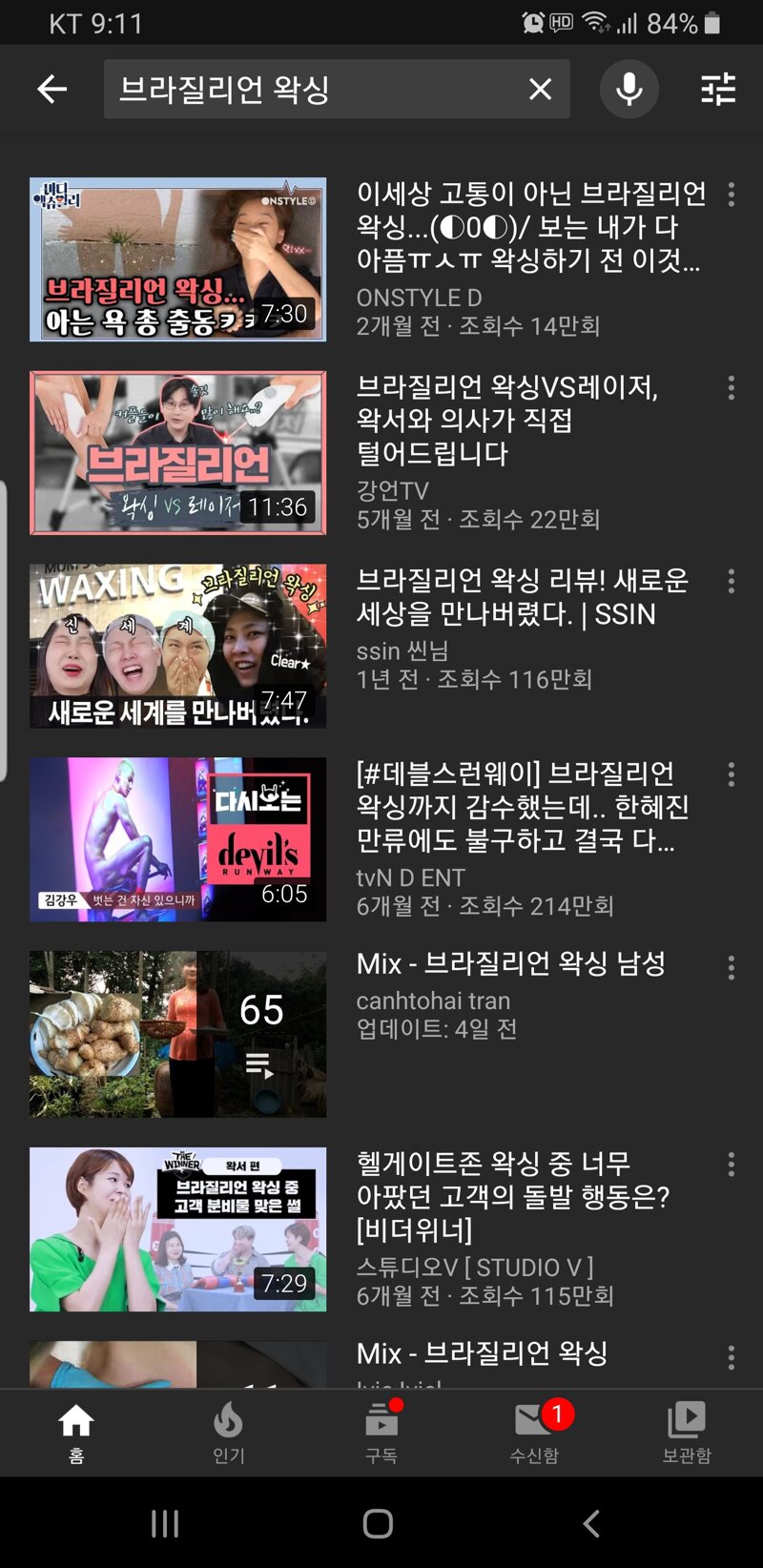
Task: Switch to the 인기 trending tab
Action: click(229, 1432)
